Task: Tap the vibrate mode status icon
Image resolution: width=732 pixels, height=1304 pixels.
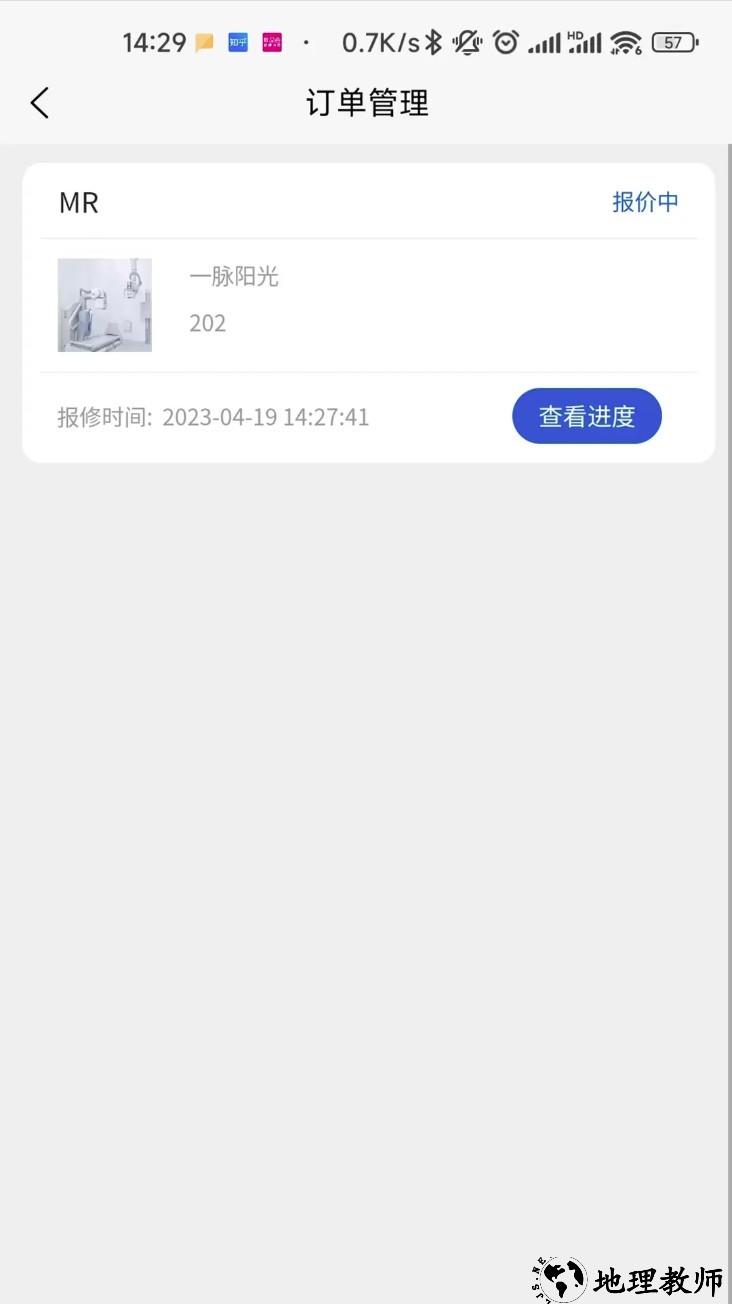Action: [467, 42]
